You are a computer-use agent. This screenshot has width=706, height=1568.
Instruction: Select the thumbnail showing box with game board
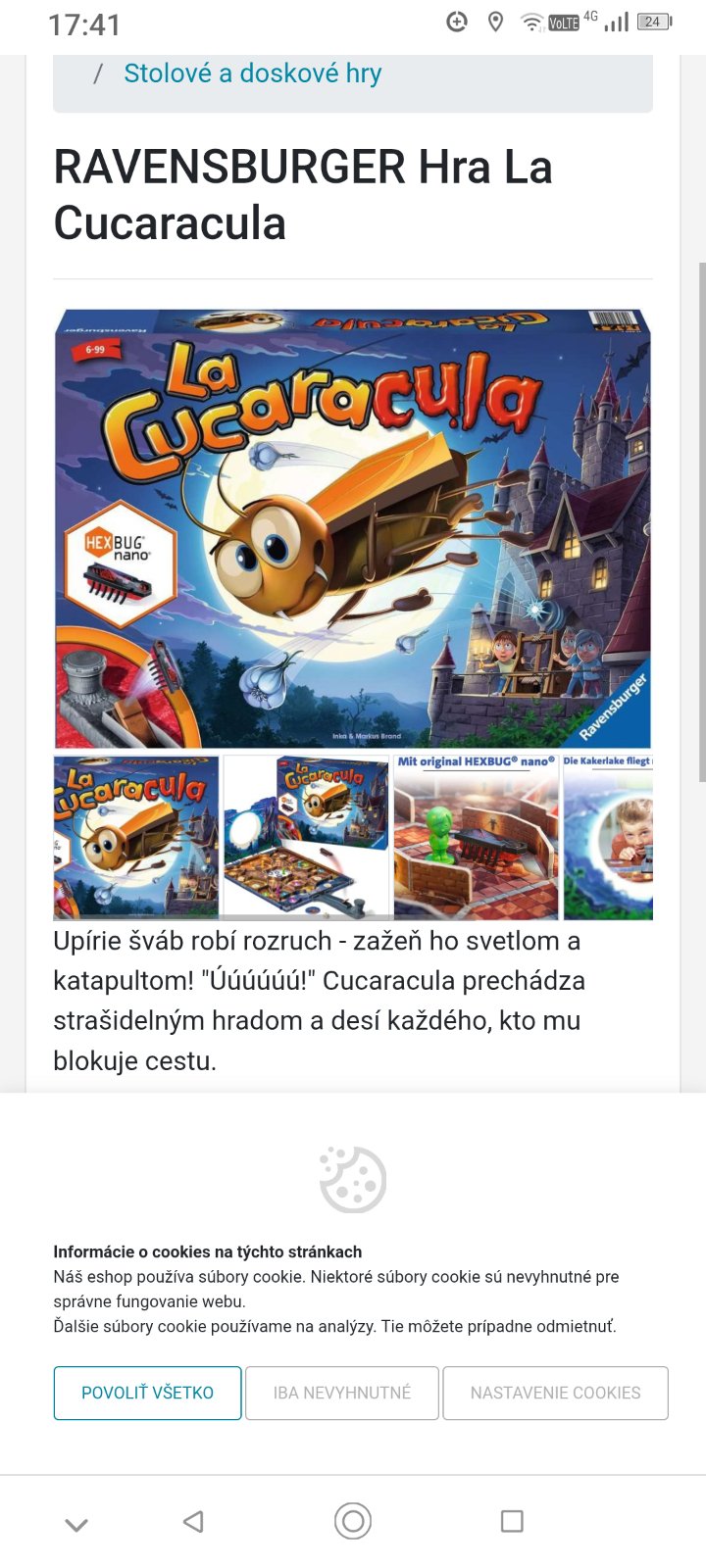(x=306, y=837)
